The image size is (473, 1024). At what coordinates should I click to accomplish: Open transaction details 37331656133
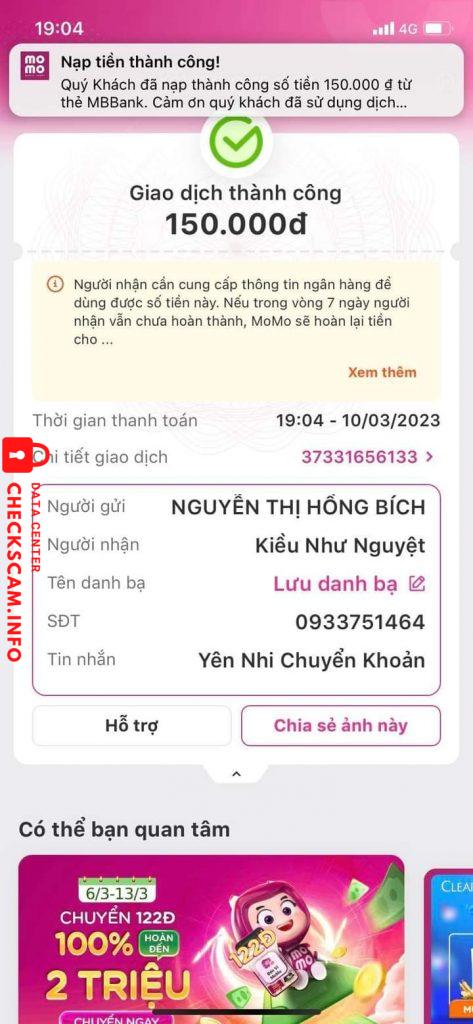point(367,456)
